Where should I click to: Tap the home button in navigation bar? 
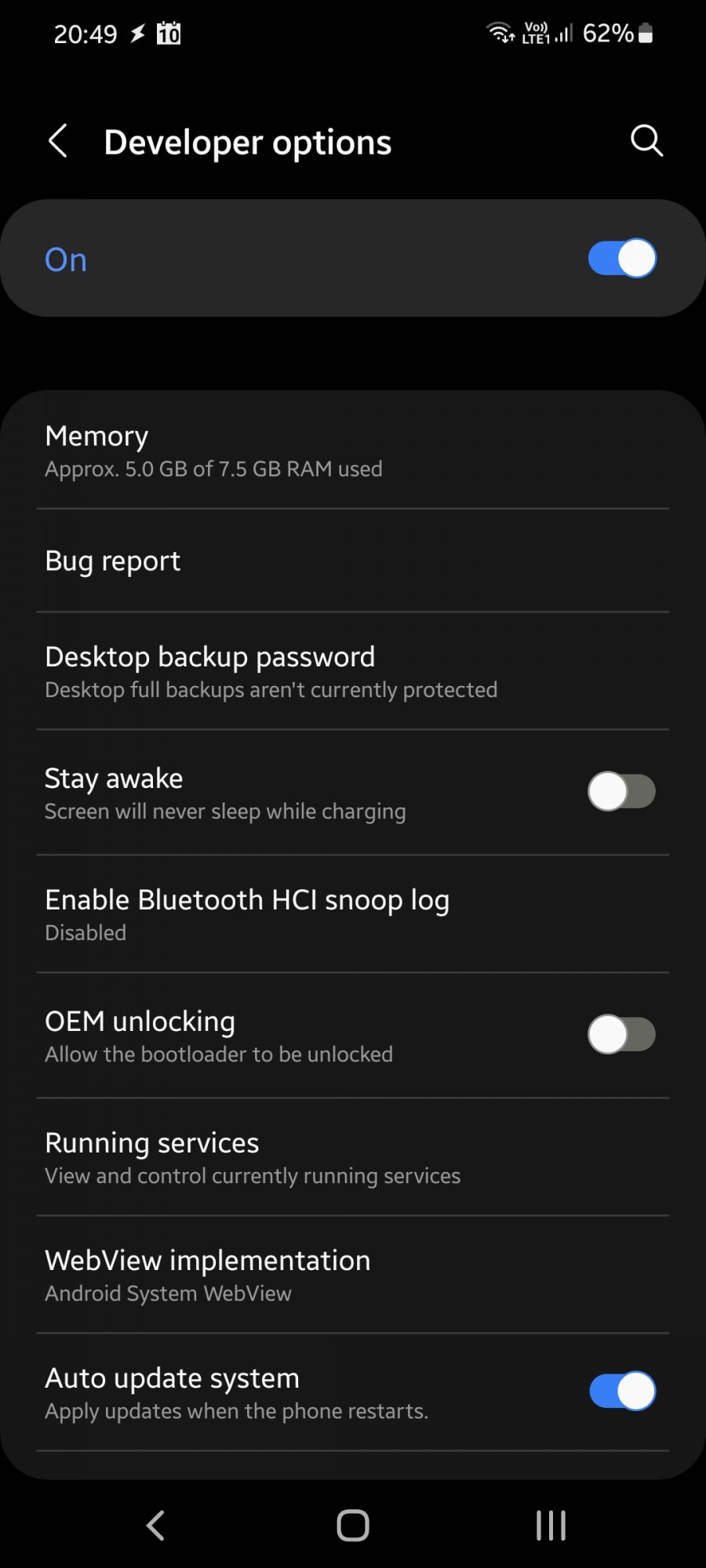[x=353, y=1526]
